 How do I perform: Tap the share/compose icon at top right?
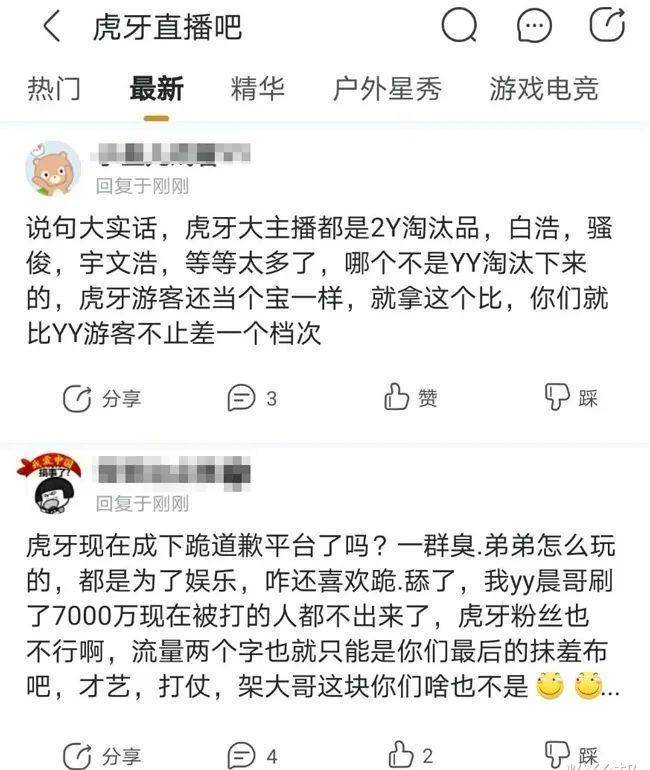(x=606, y=25)
